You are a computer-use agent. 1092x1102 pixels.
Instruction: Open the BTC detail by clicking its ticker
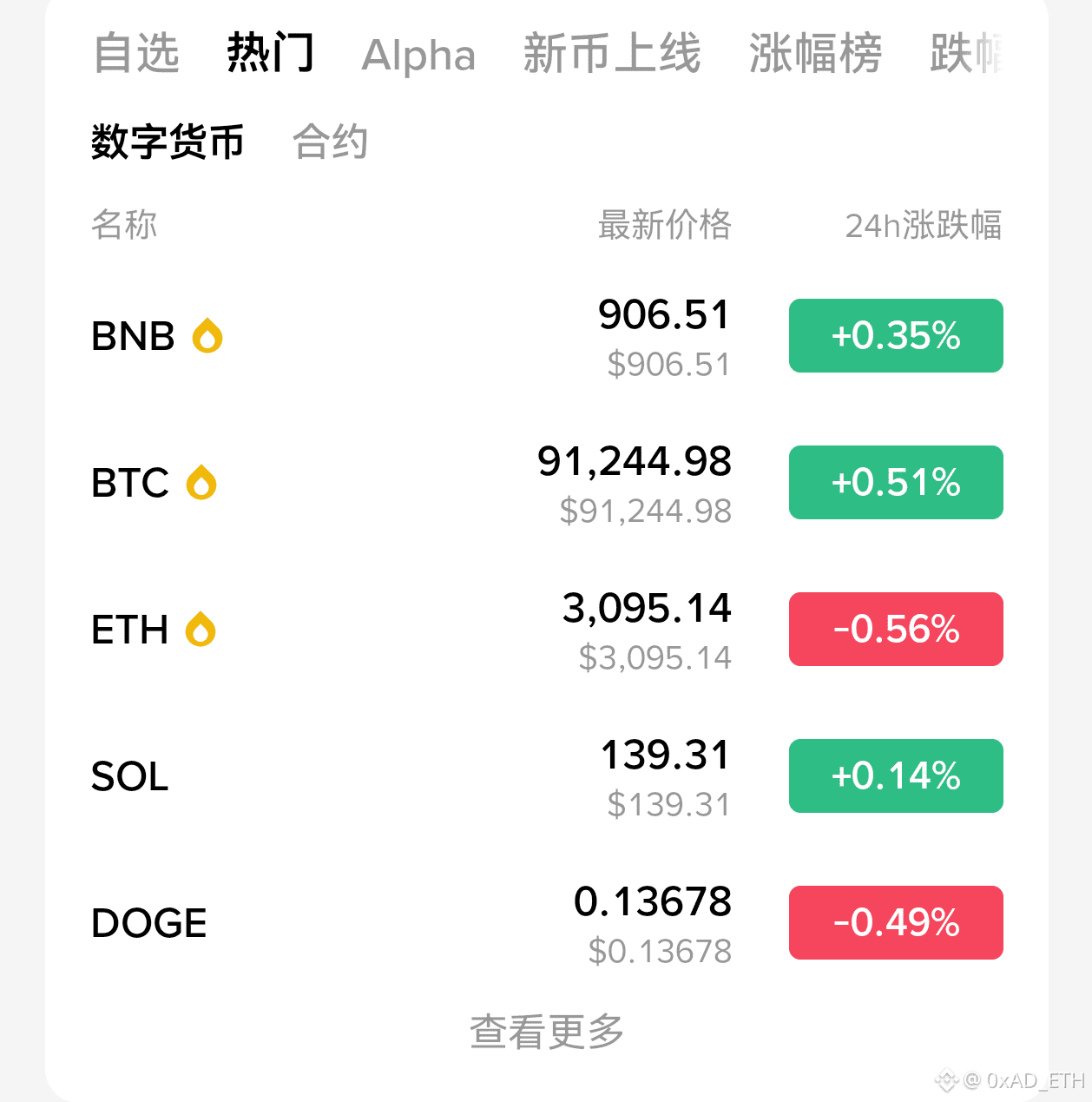coord(130,483)
